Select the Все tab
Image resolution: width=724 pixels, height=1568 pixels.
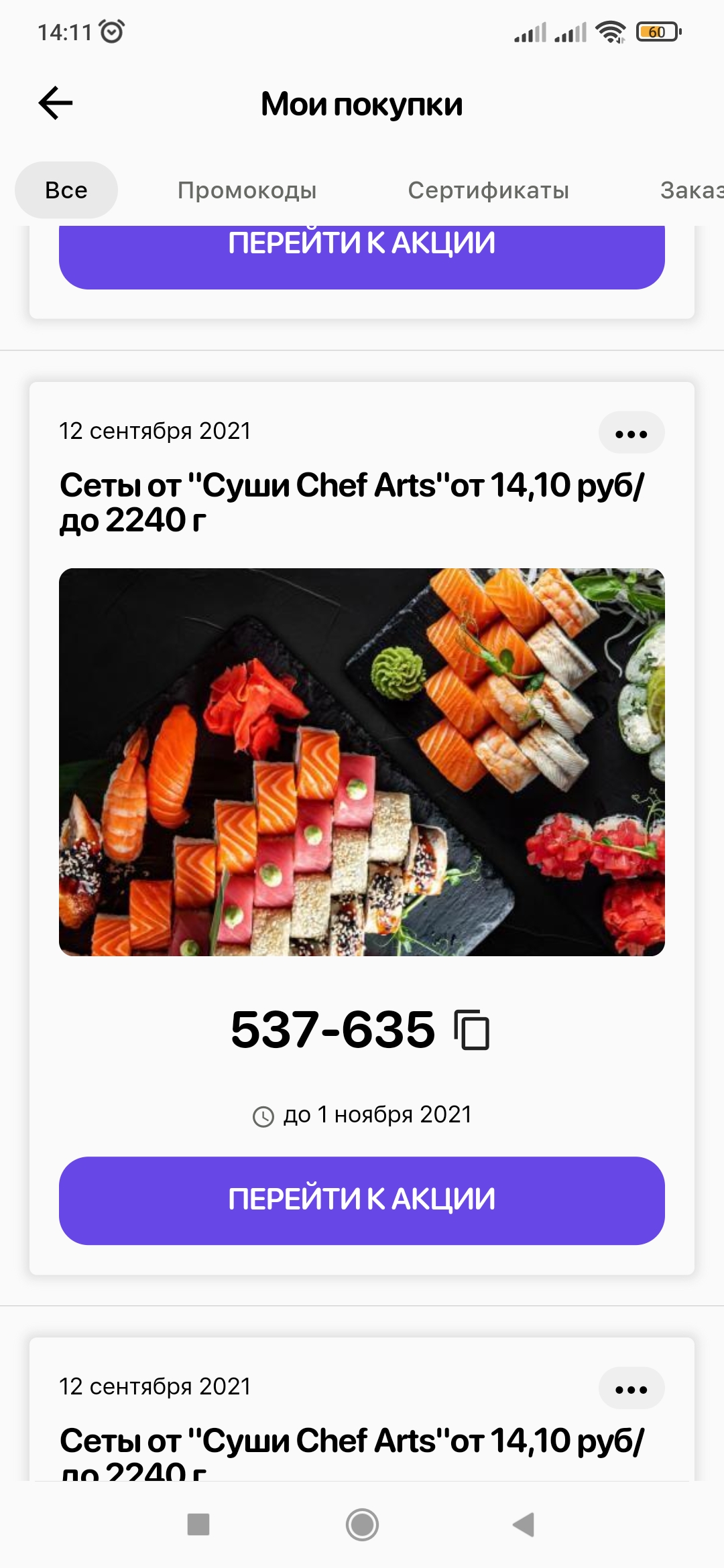[x=66, y=190]
